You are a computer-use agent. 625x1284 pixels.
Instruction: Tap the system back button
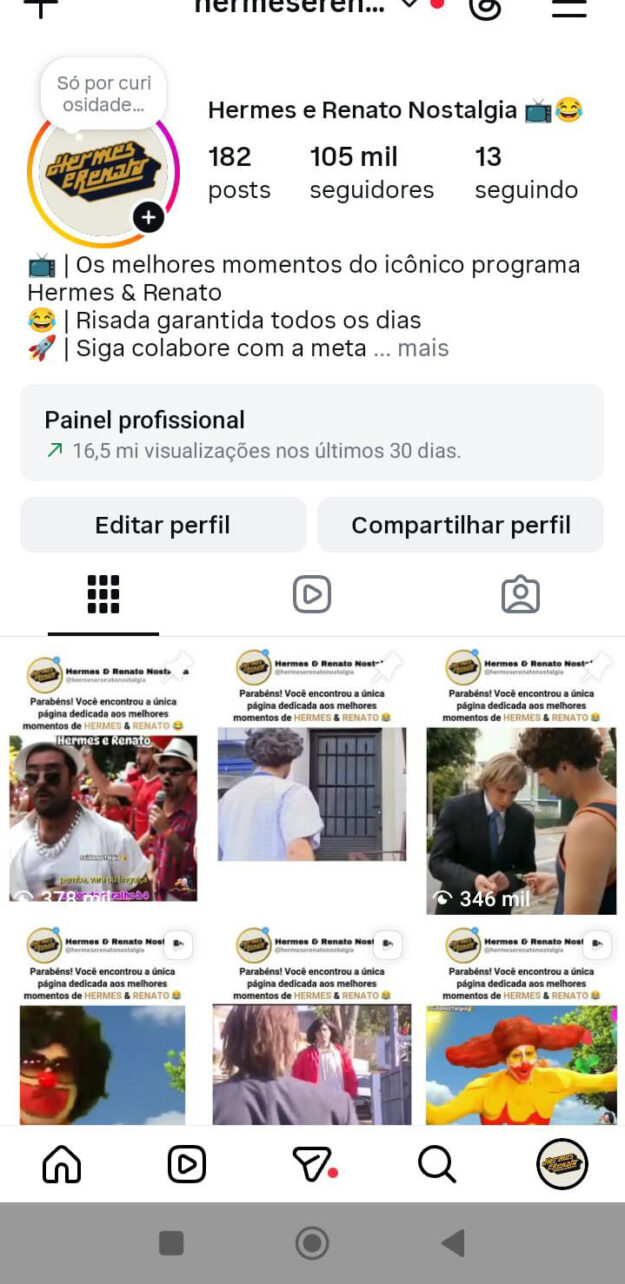coord(453,1243)
